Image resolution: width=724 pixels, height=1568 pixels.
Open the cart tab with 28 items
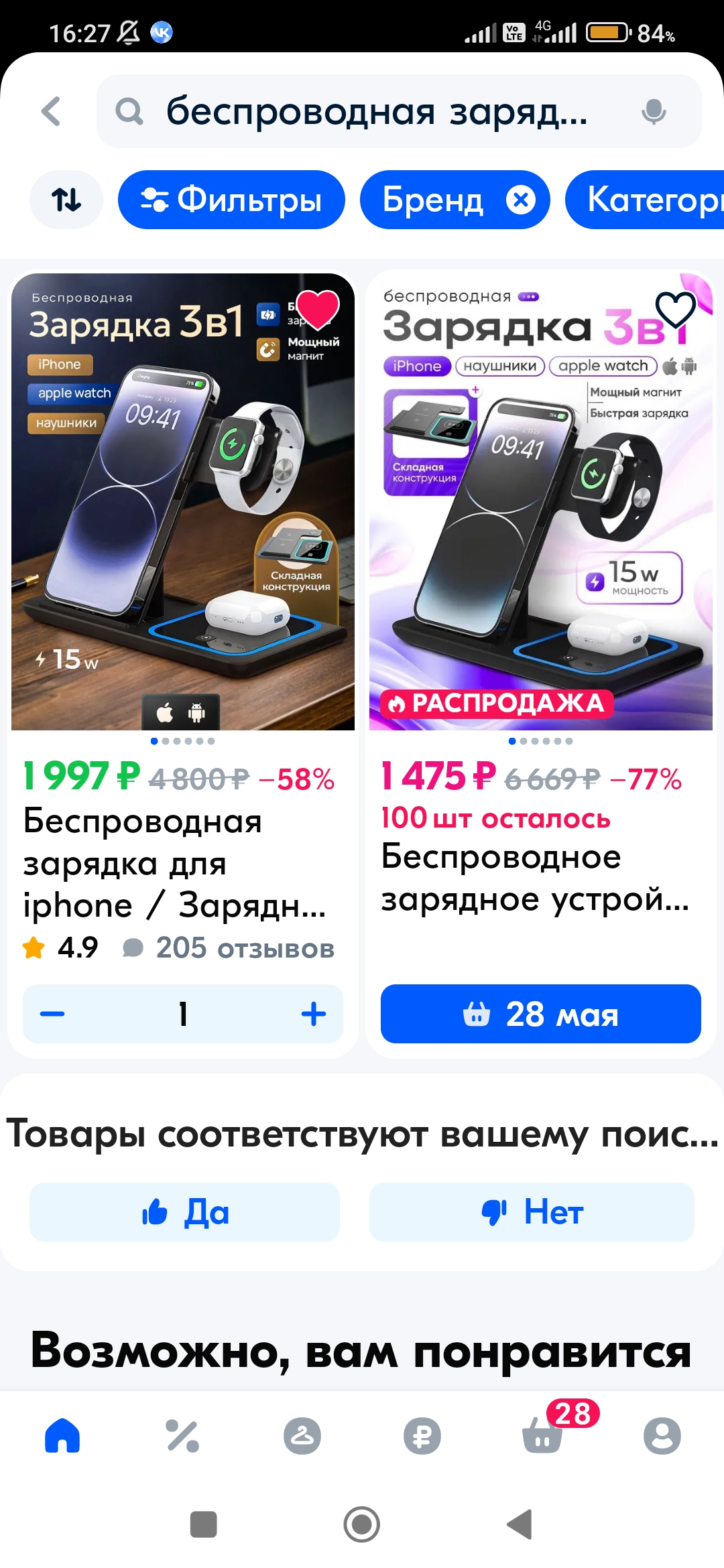pyautogui.click(x=543, y=1436)
